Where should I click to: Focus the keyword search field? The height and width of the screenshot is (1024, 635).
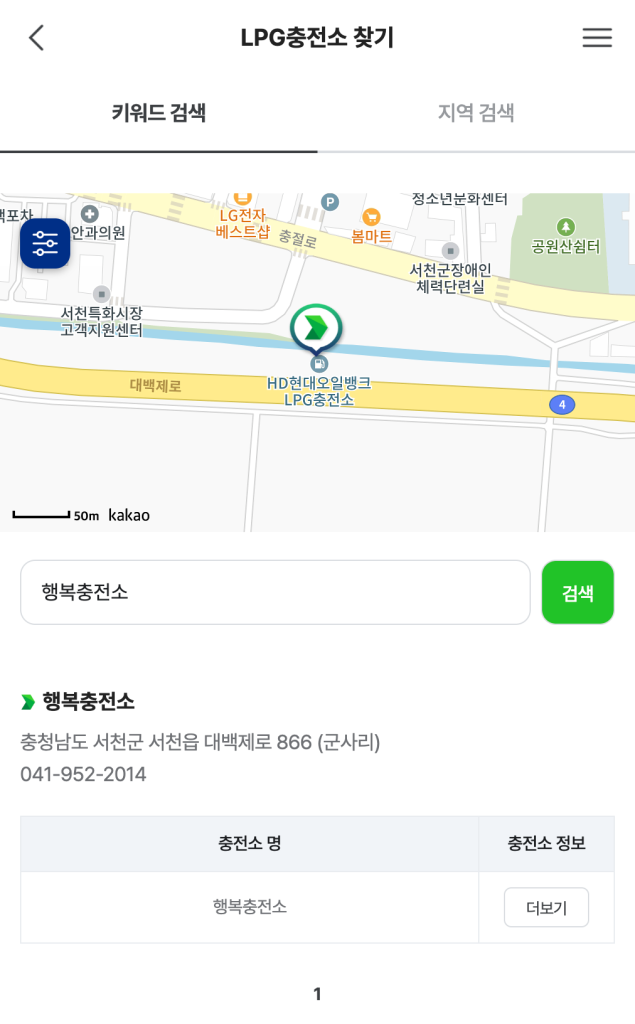click(x=275, y=592)
